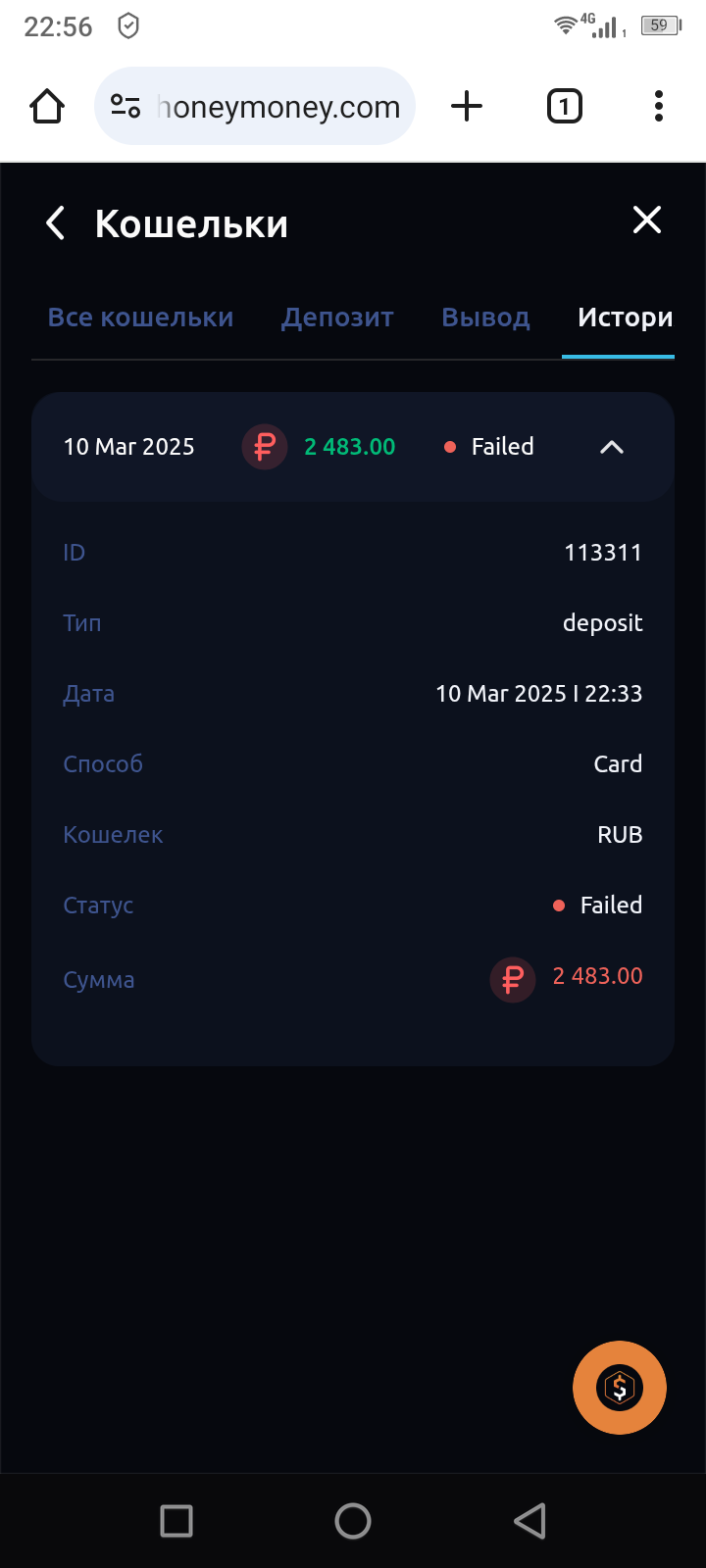Collapse the 10 Mar 2025 transaction details
Viewport: 706px width, 1568px height.
(611, 447)
